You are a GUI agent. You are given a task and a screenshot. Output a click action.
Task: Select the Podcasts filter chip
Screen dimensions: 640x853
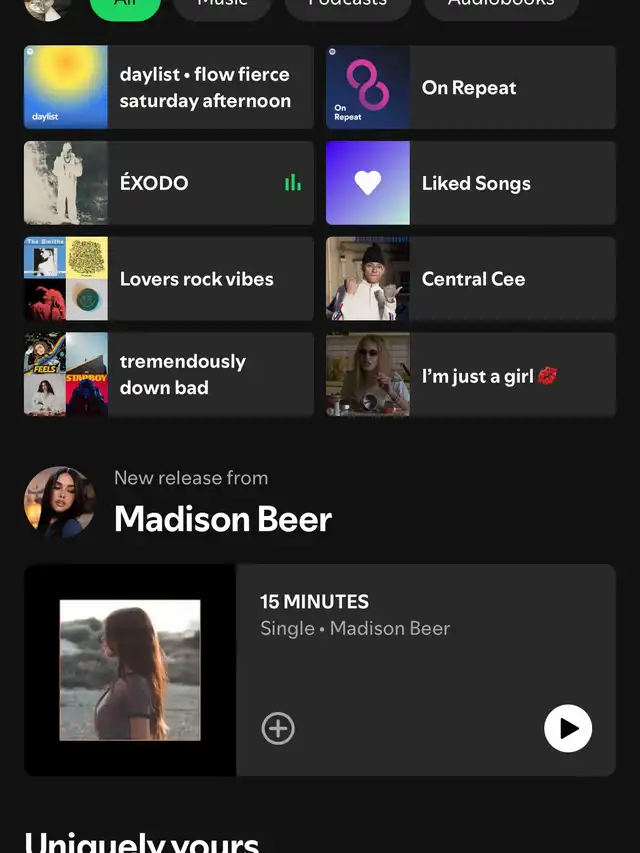coord(347,6)
